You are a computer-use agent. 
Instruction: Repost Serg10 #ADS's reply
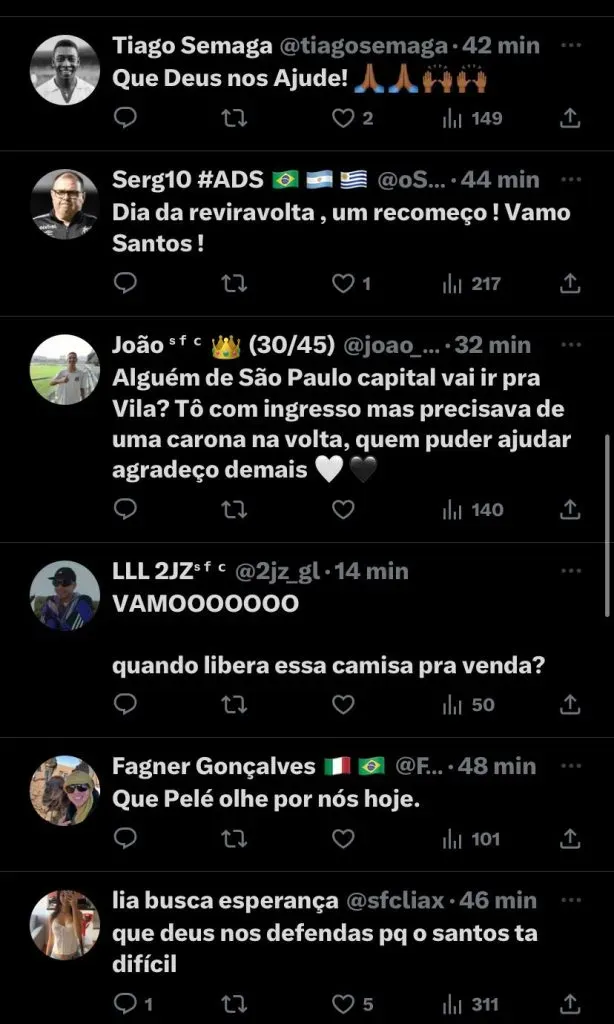[233, 284]
